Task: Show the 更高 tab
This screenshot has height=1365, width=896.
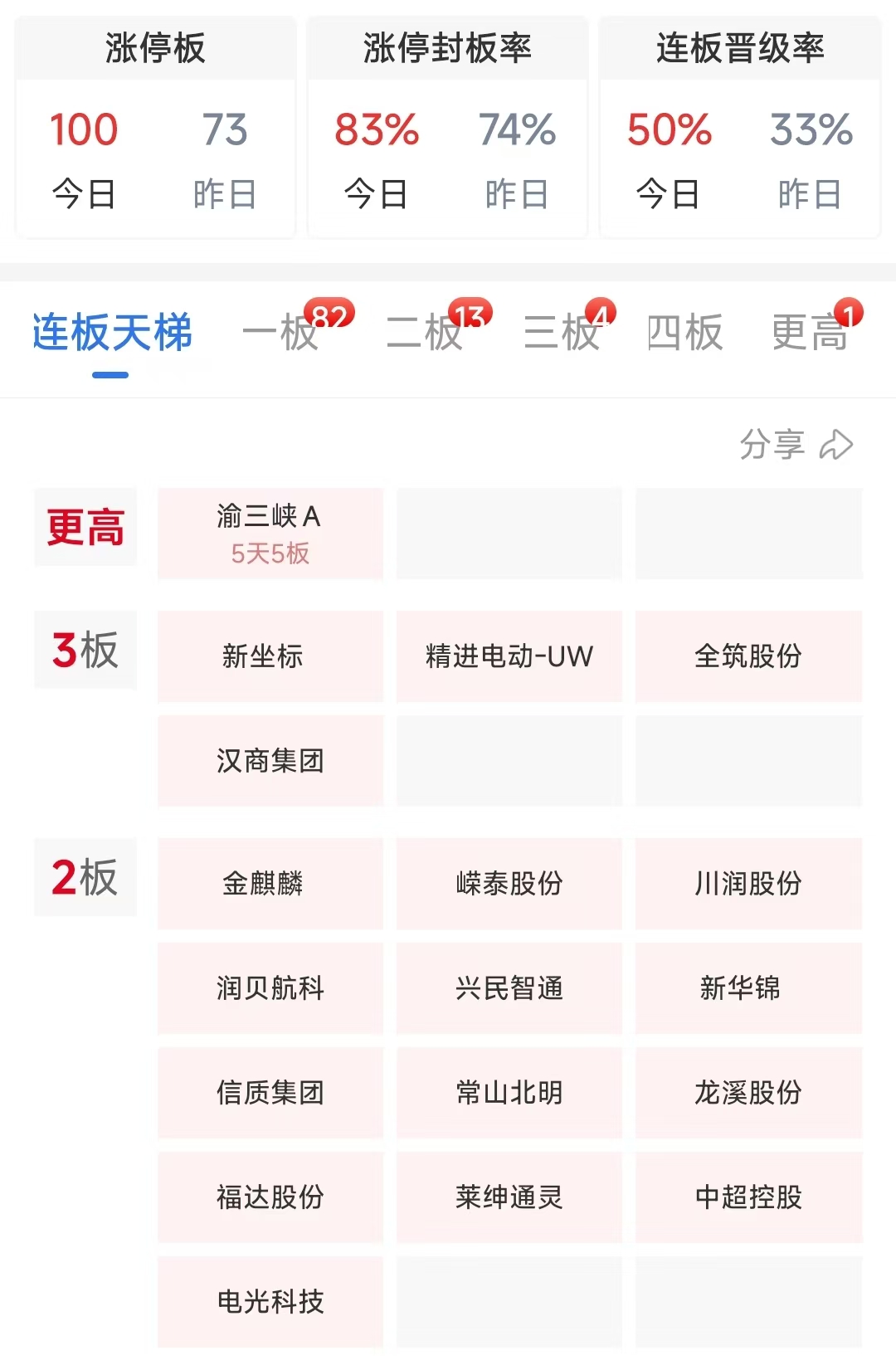Action: tap(810, 333)
